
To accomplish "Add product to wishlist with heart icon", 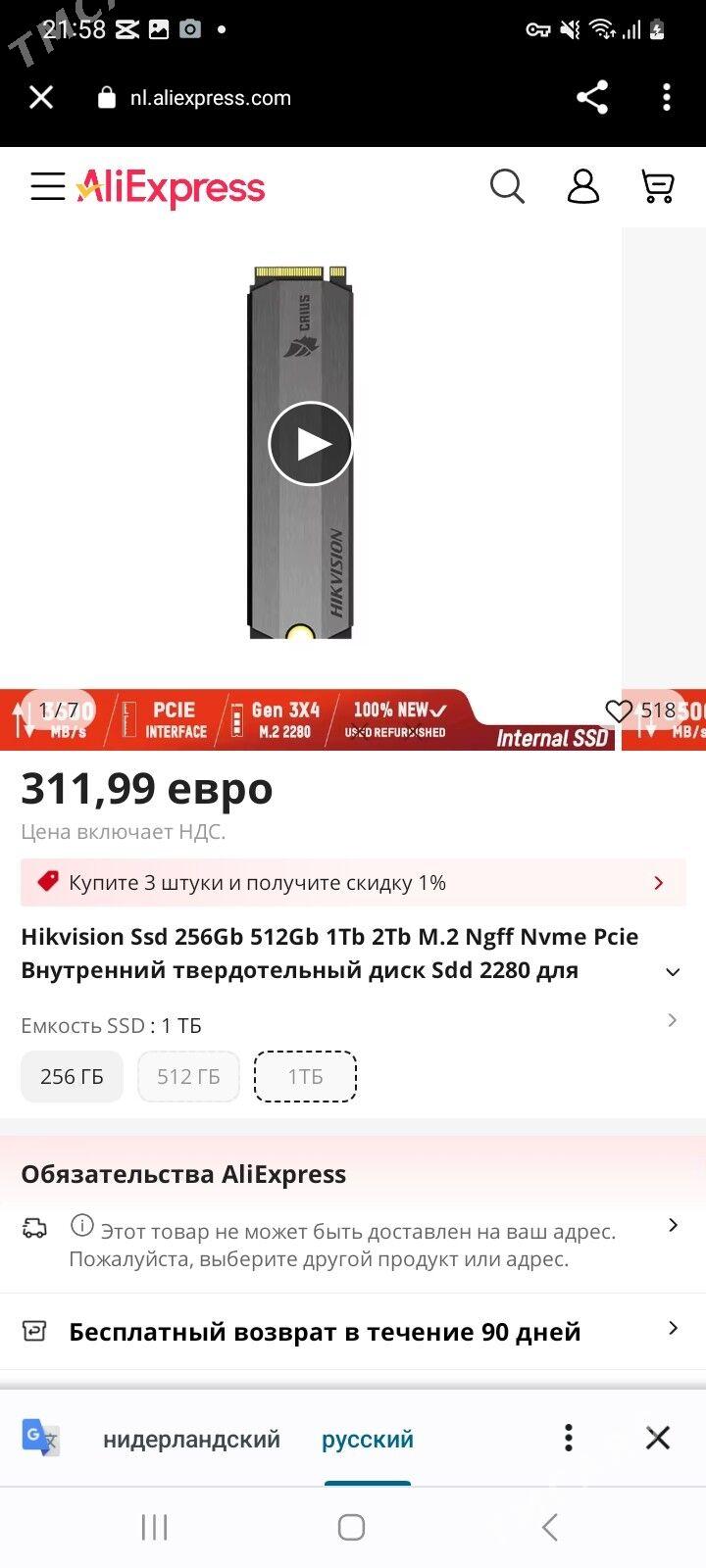I will pos(619,710).
